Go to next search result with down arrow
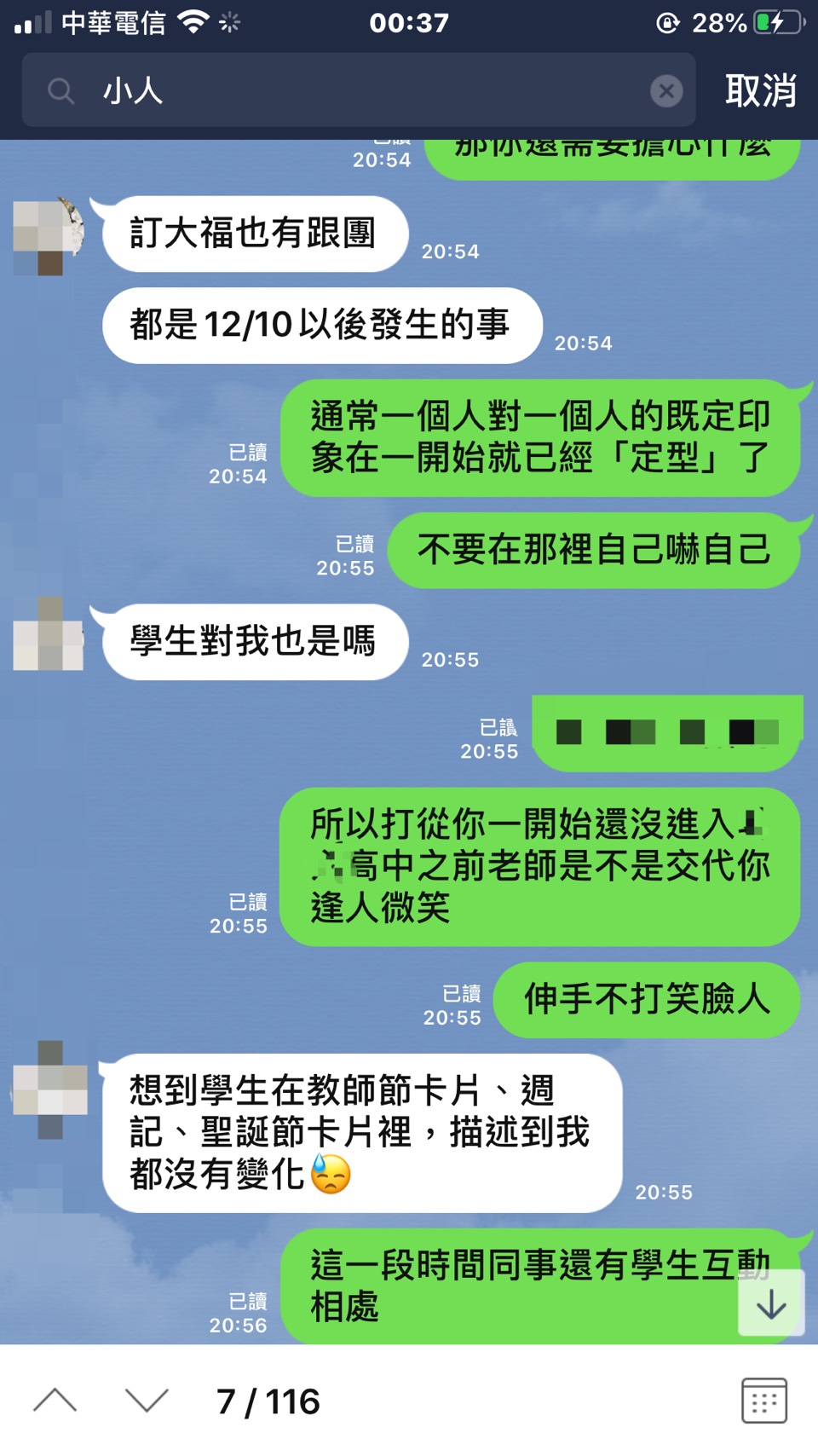 [x=147, y=1401]
